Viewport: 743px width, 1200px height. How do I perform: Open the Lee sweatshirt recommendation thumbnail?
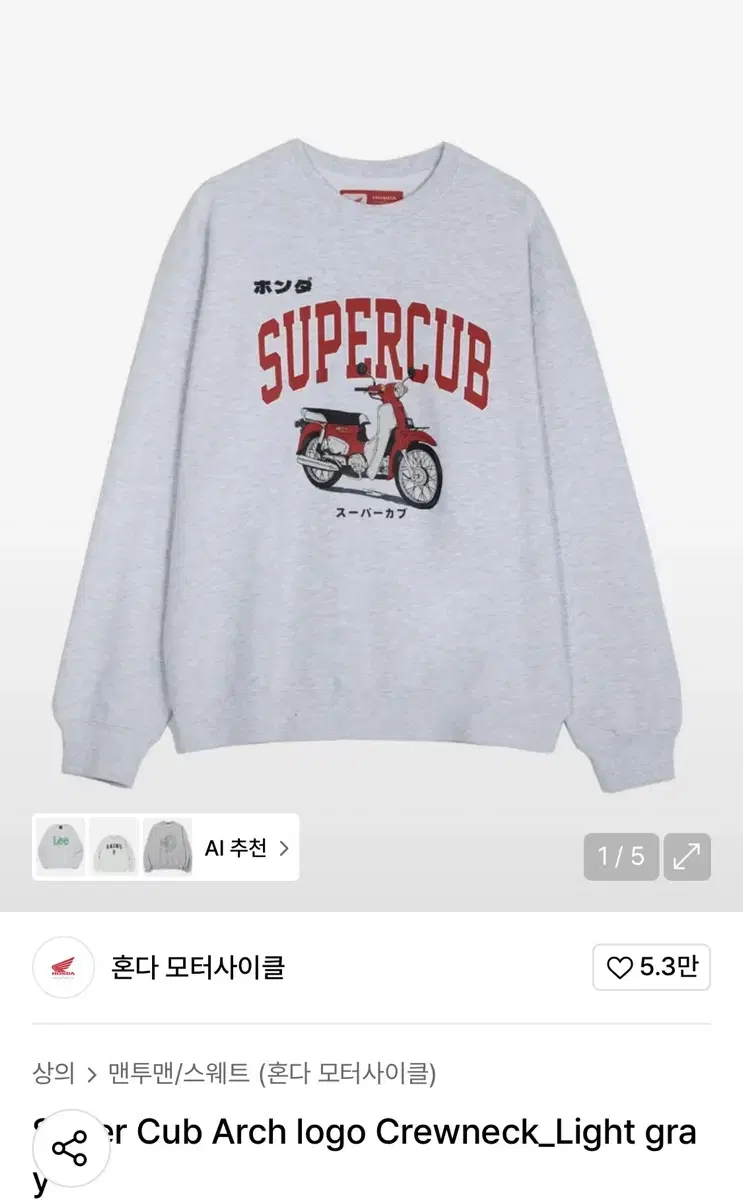tap(61, 846)
